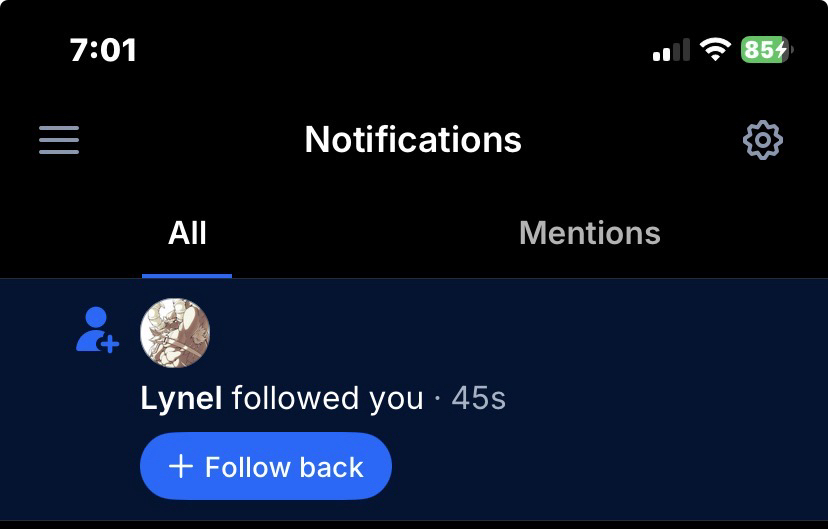Open notification settings gear
828x529 pixels.
(x=763, y=140)
